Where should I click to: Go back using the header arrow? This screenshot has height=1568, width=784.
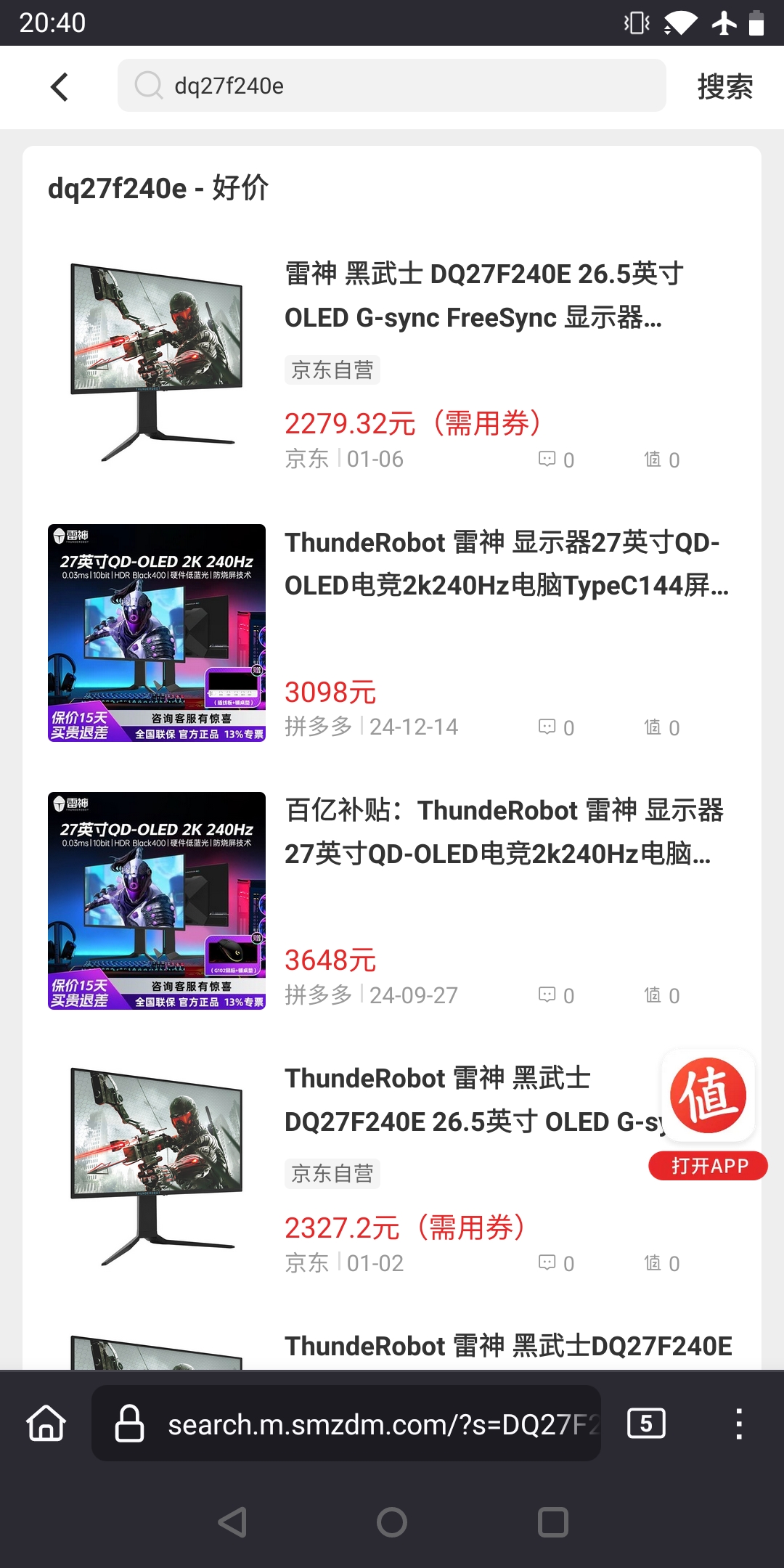(60, 86)
